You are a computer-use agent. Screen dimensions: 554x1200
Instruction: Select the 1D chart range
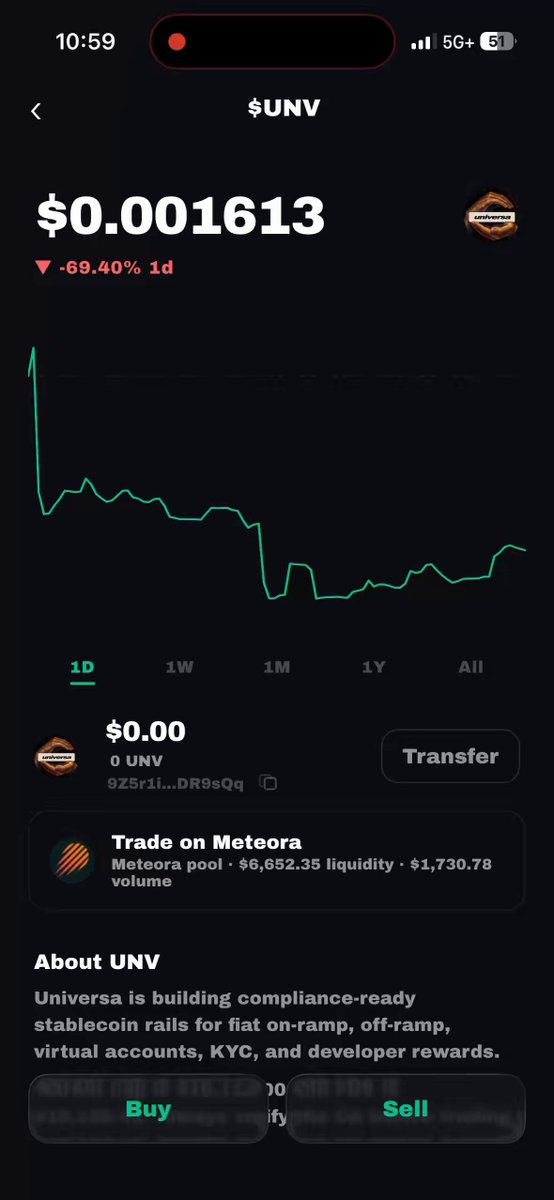[82, 667]
